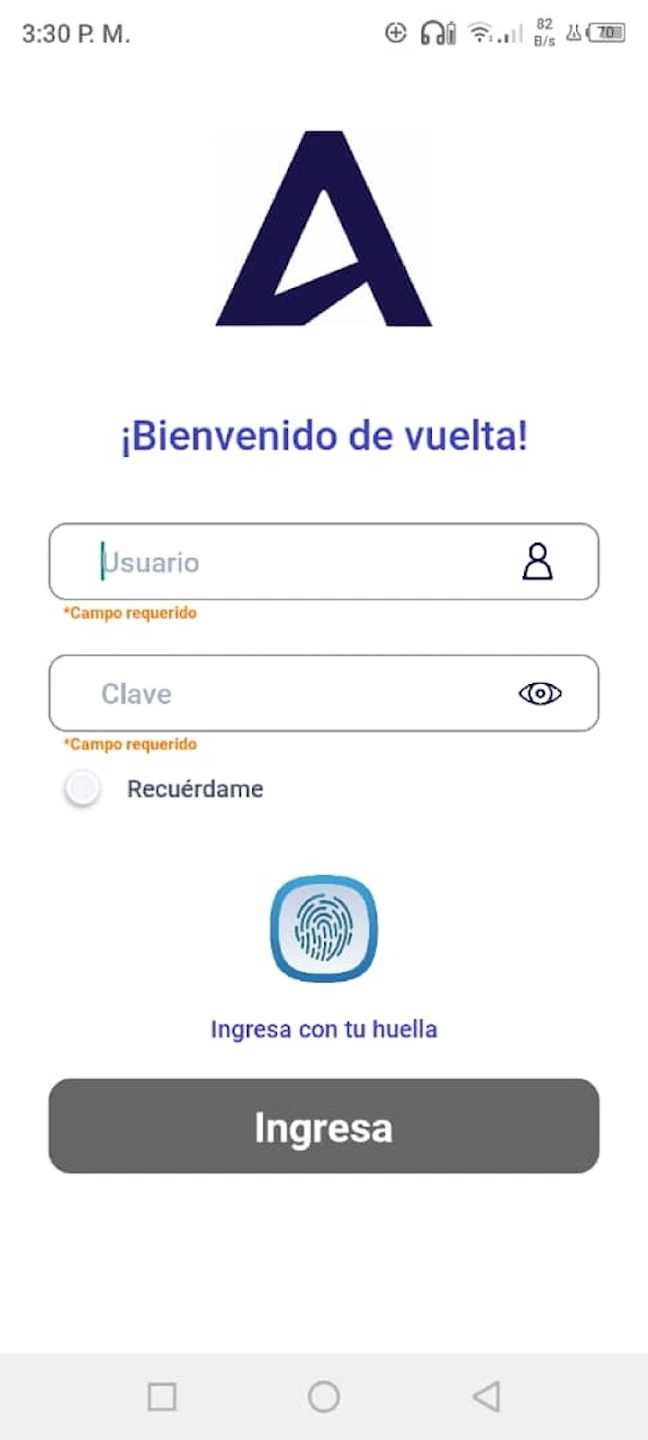Screen dimensions: 648x1440
Task: Enable the Recuérdame option
Action: click(82, 789)
